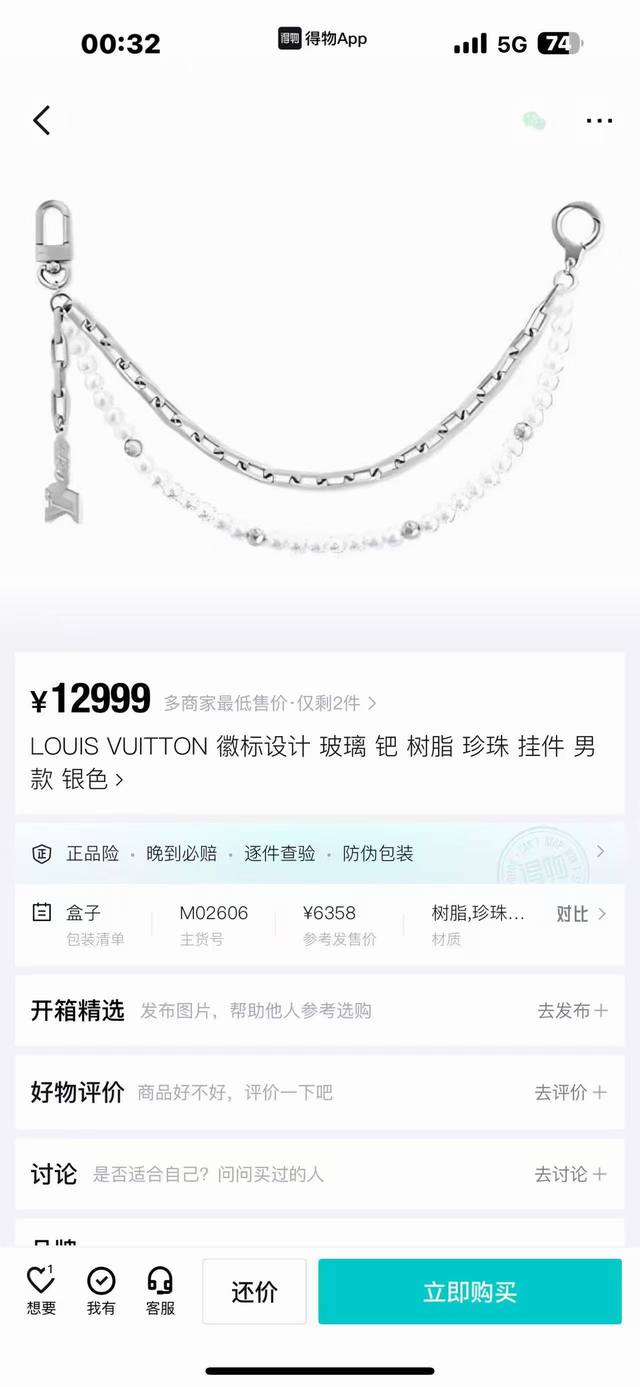Tap 去评价 to review this product
Screen dimensions: 640x1387
click(x=570, y=1092)
